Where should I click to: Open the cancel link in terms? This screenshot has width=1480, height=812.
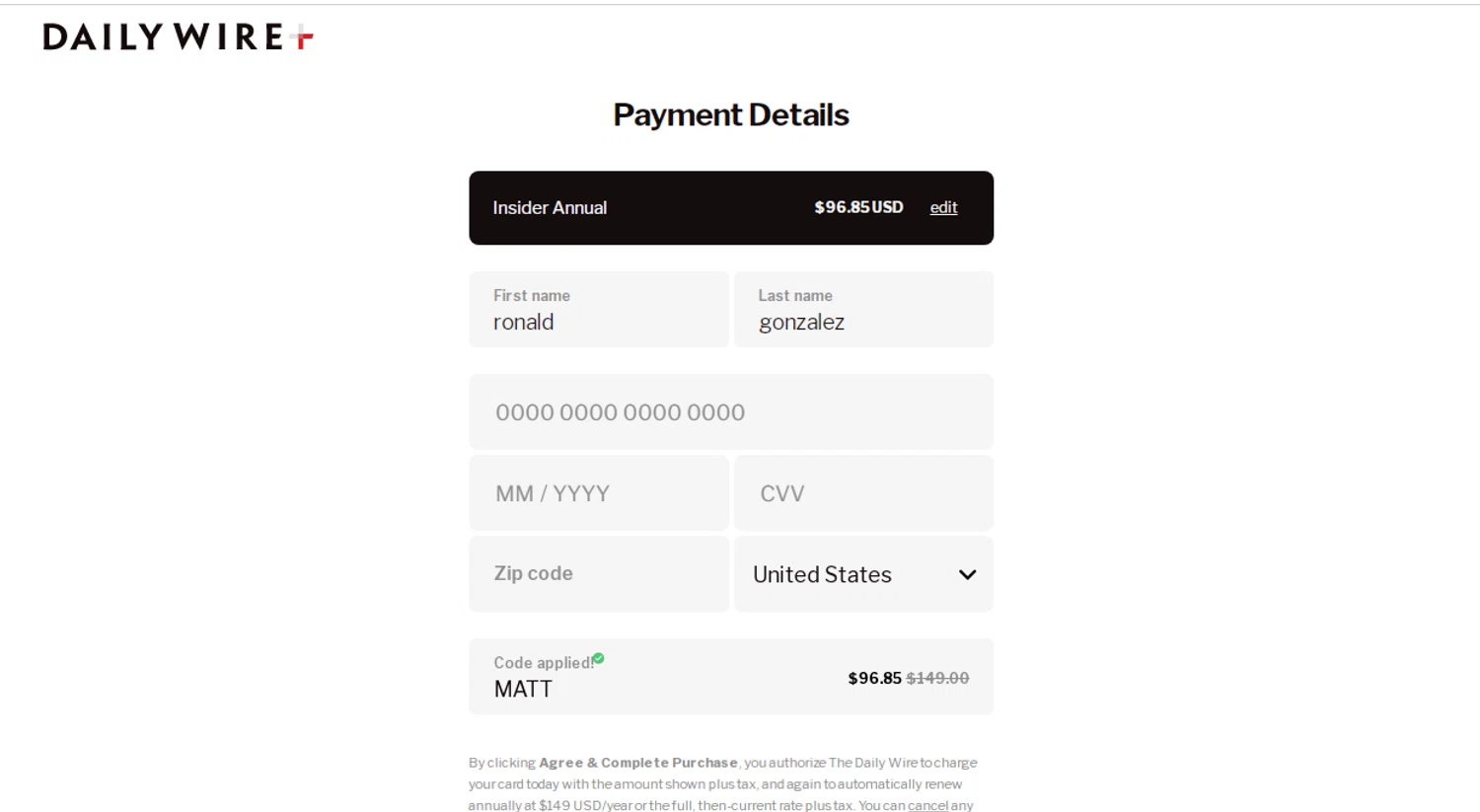pyautogui.click(x=927, y=805)
